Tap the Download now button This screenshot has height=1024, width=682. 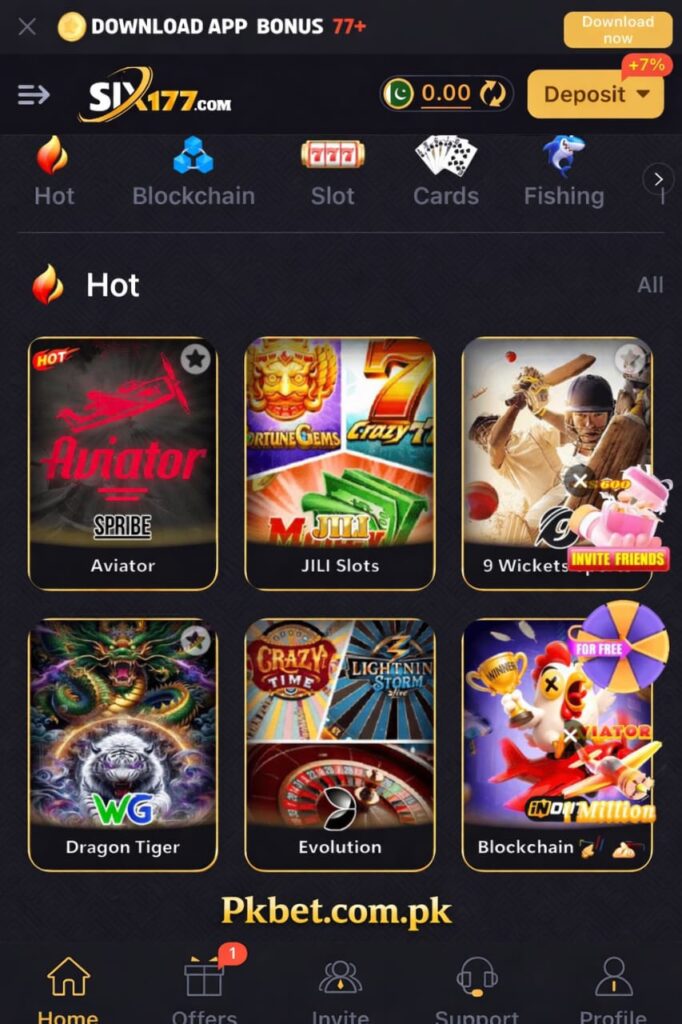pos(617,29)
